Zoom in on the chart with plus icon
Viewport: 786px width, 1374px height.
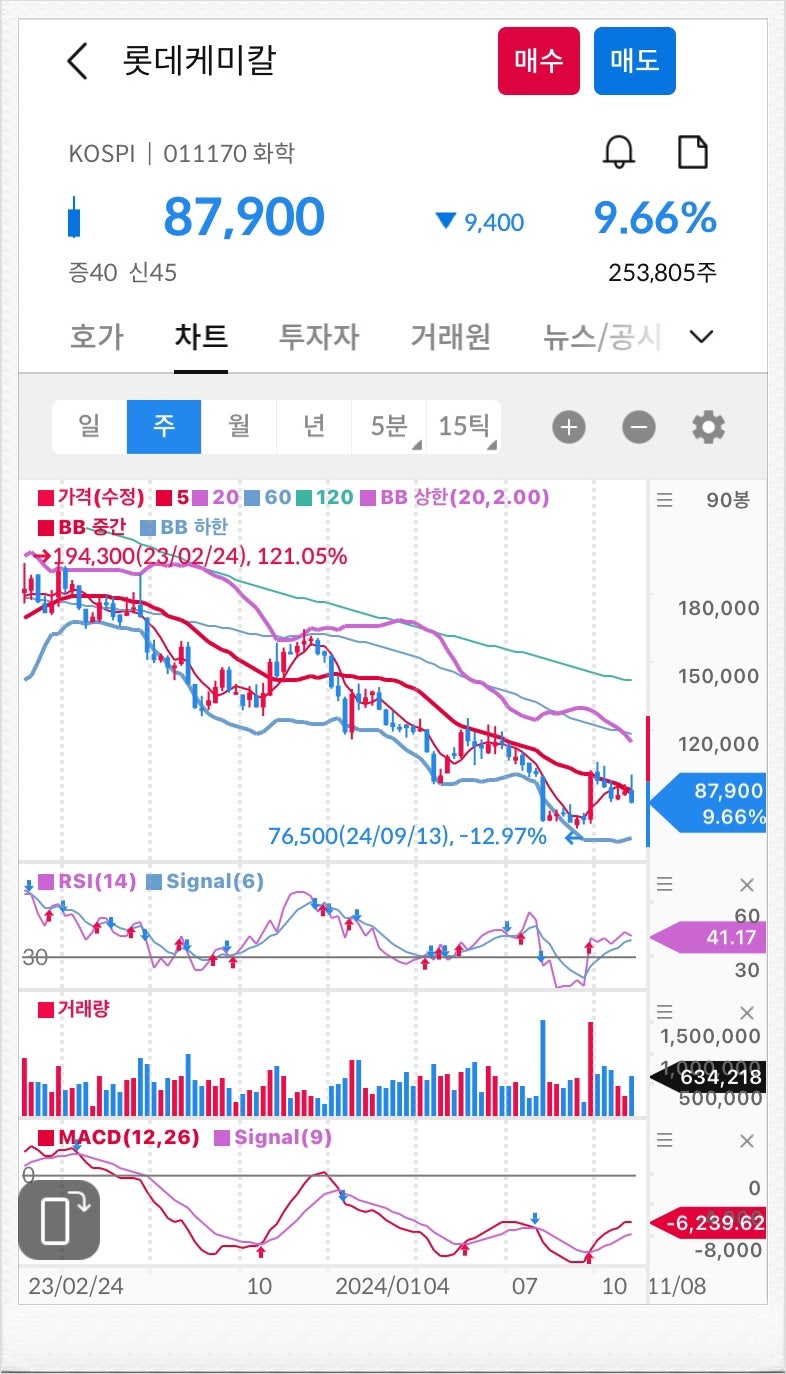(568, 427)
